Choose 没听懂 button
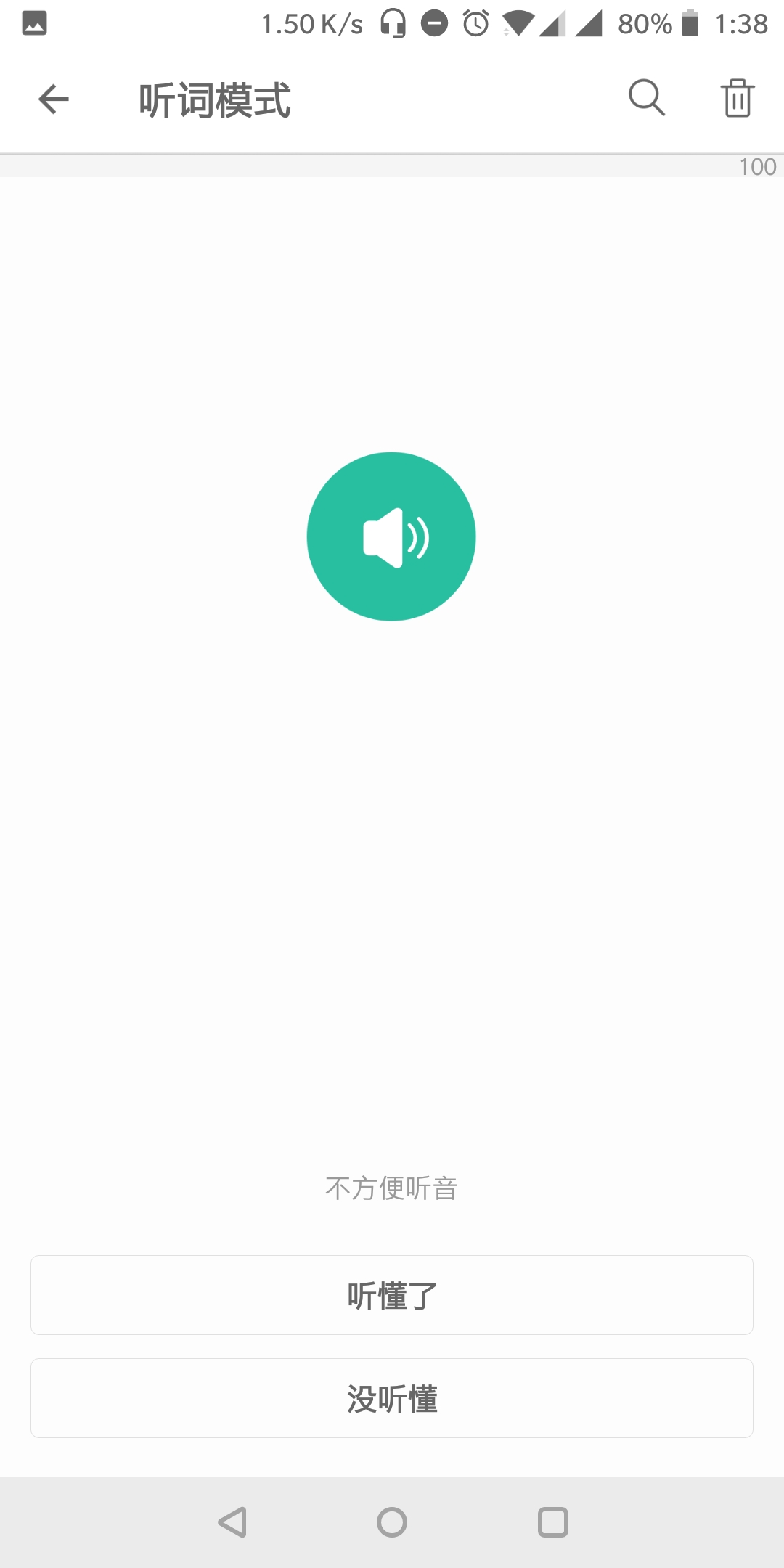The width and height of the screenshot is (784, 1568). click(x=391, y=1398)
